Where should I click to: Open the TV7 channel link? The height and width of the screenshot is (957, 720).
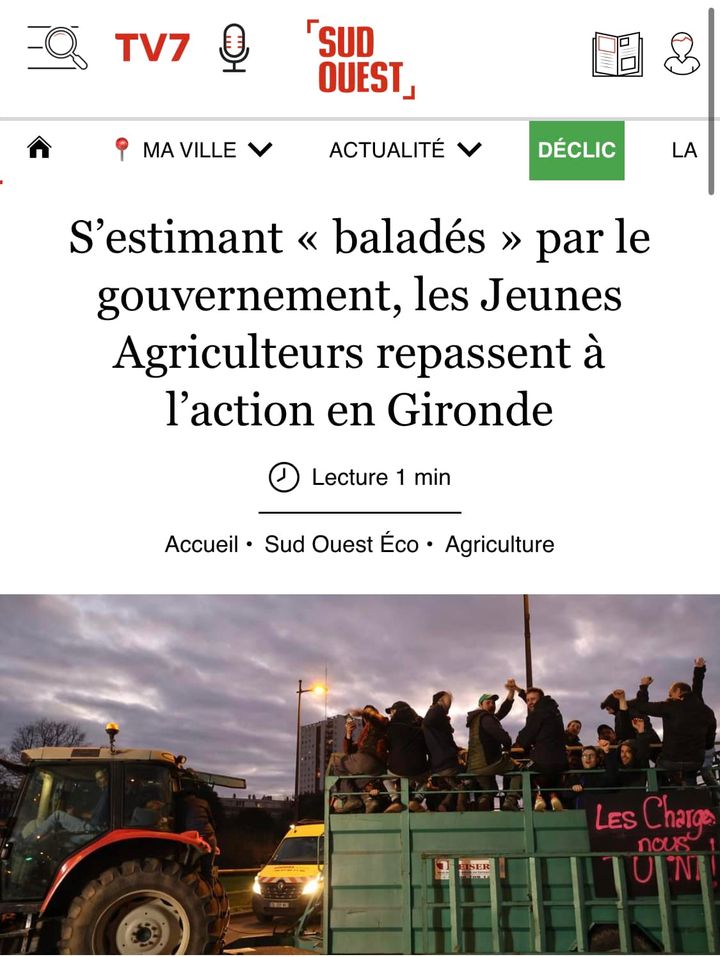(152, 47)
